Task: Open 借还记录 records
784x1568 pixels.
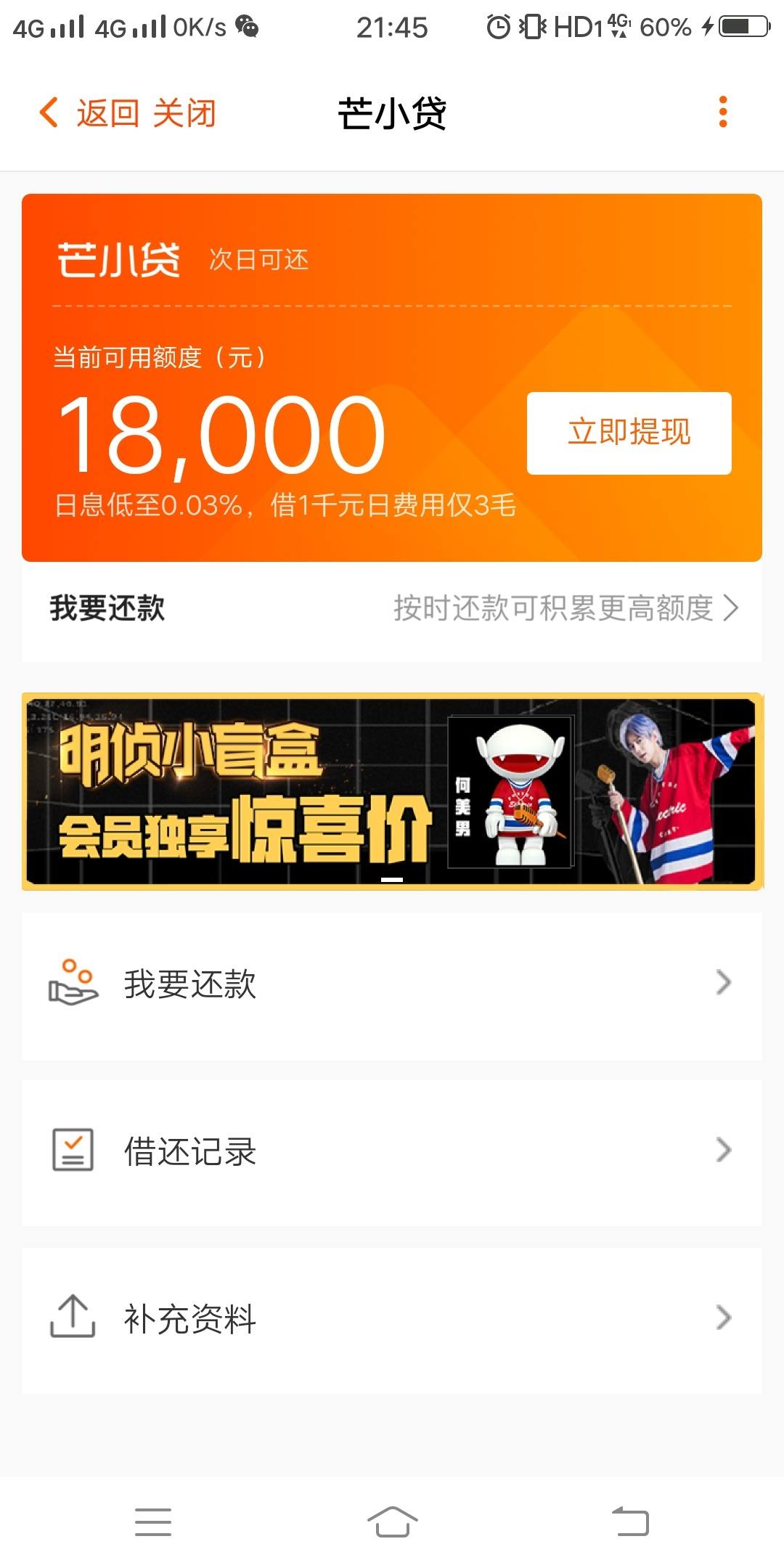Action: [x=392, y=1152]
